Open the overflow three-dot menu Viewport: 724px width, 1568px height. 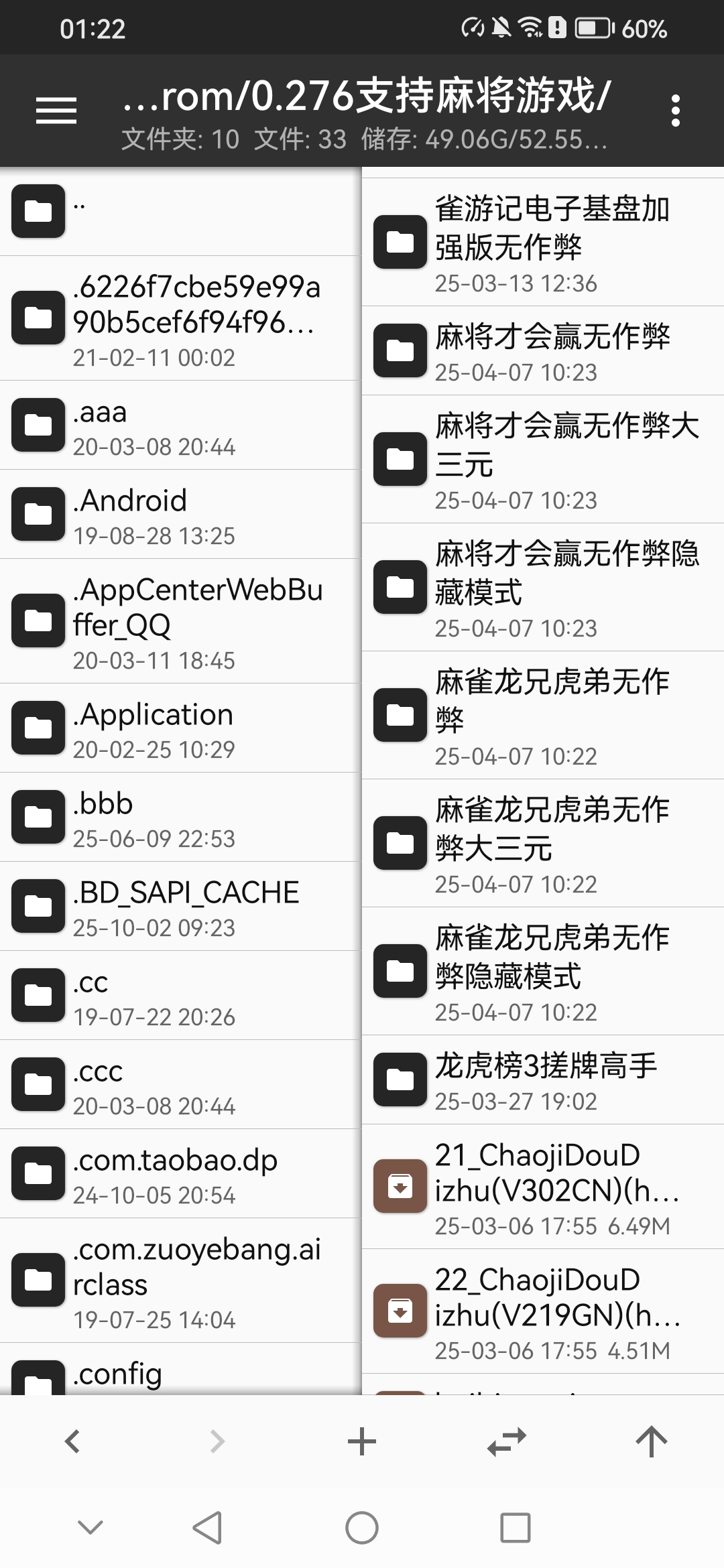(x=676, y=111)
